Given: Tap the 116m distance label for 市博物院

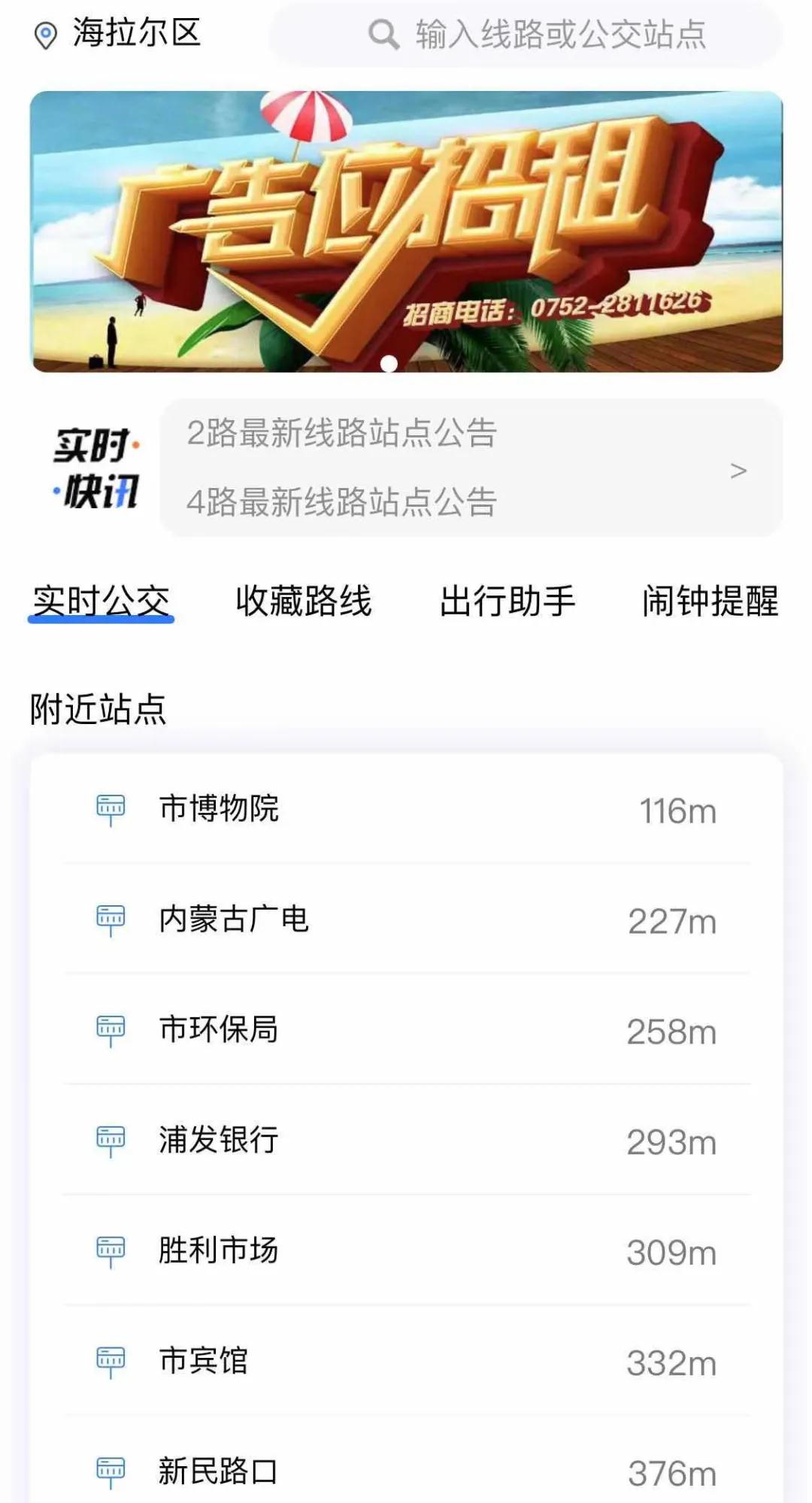Looking at the screenshot, I should [677, 810].
